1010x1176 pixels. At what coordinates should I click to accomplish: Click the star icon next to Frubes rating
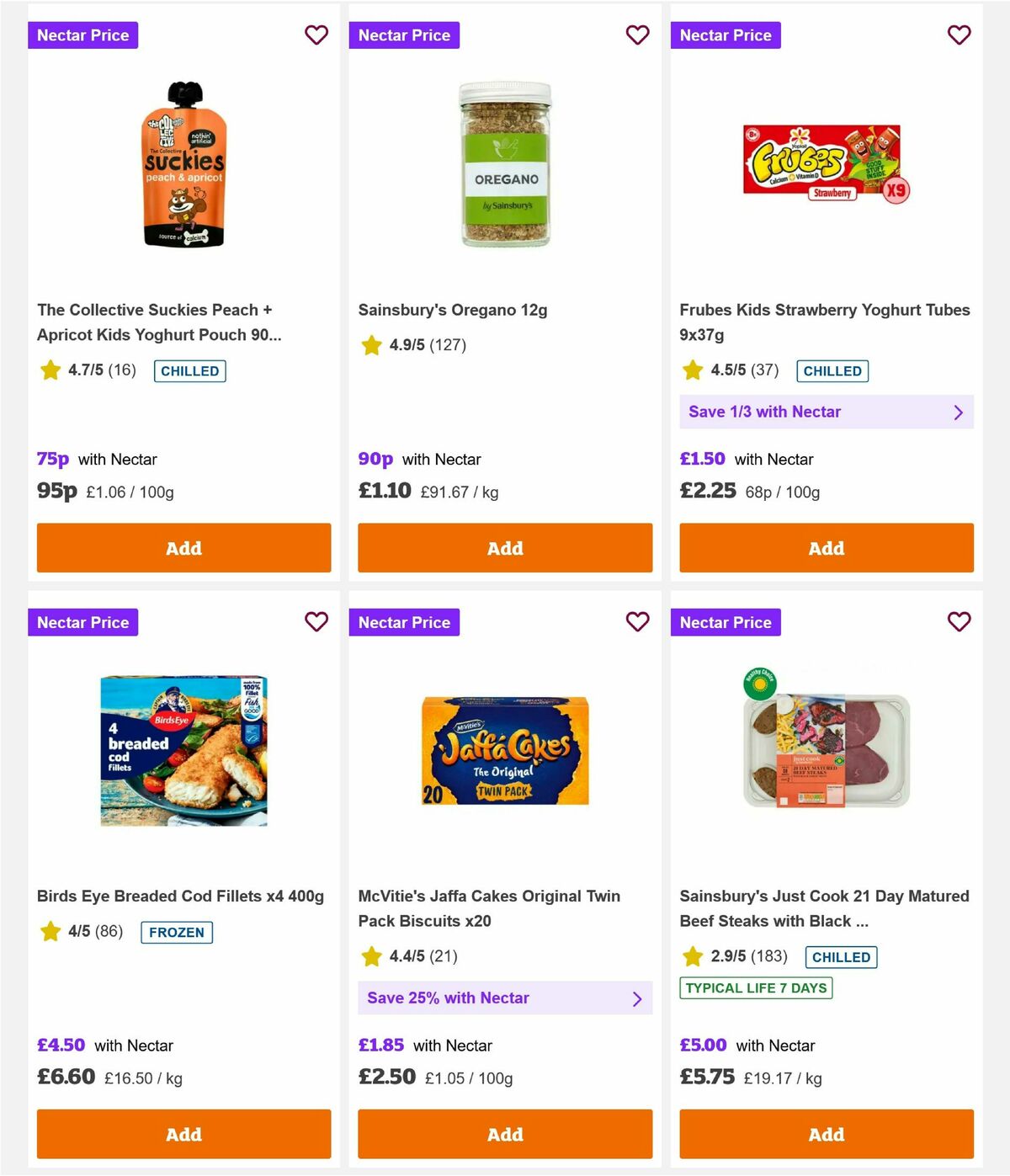coord(693,370)
